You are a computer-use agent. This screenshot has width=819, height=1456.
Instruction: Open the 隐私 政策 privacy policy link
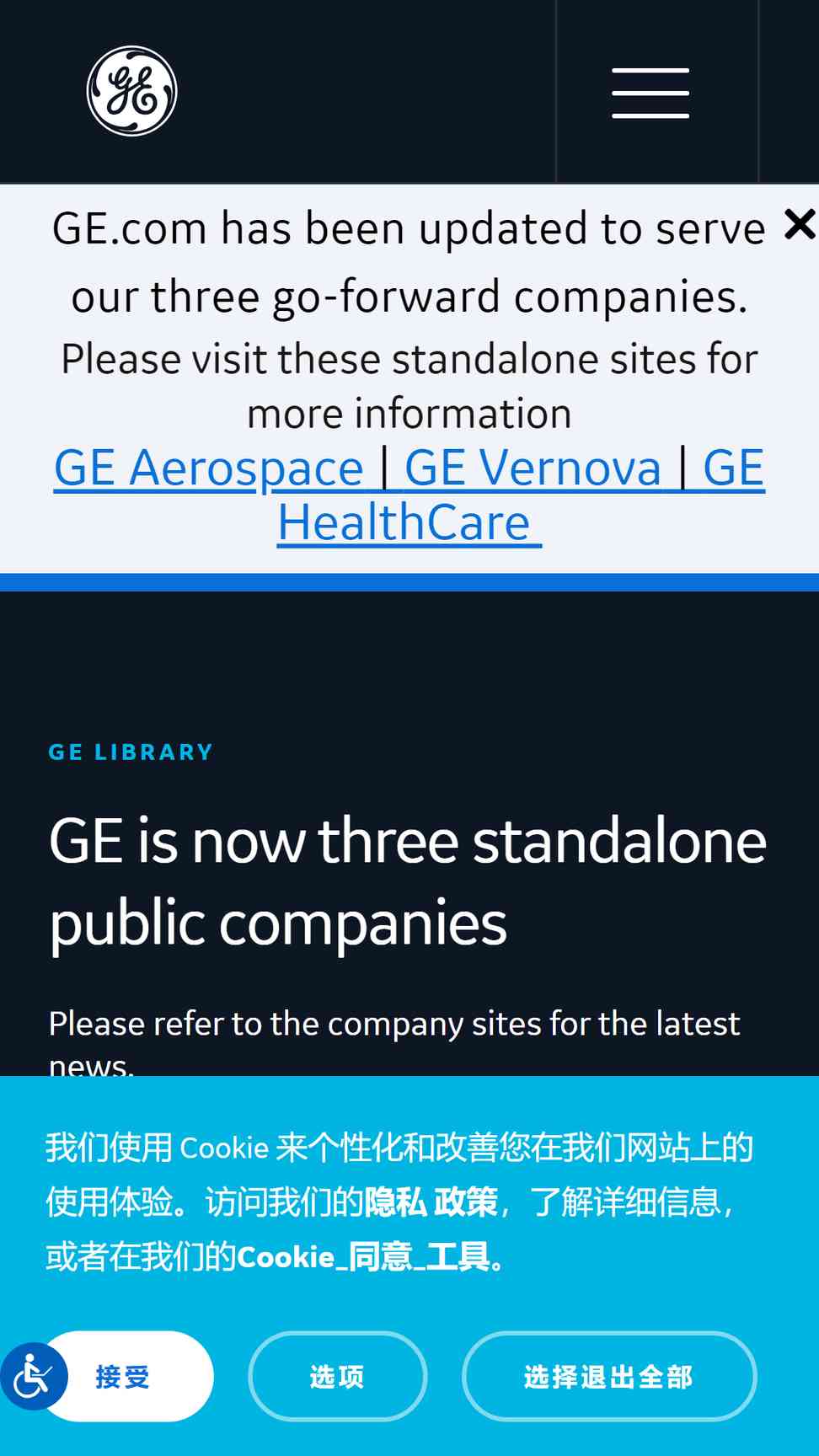pyautogui.click(x=431, y=1202)
